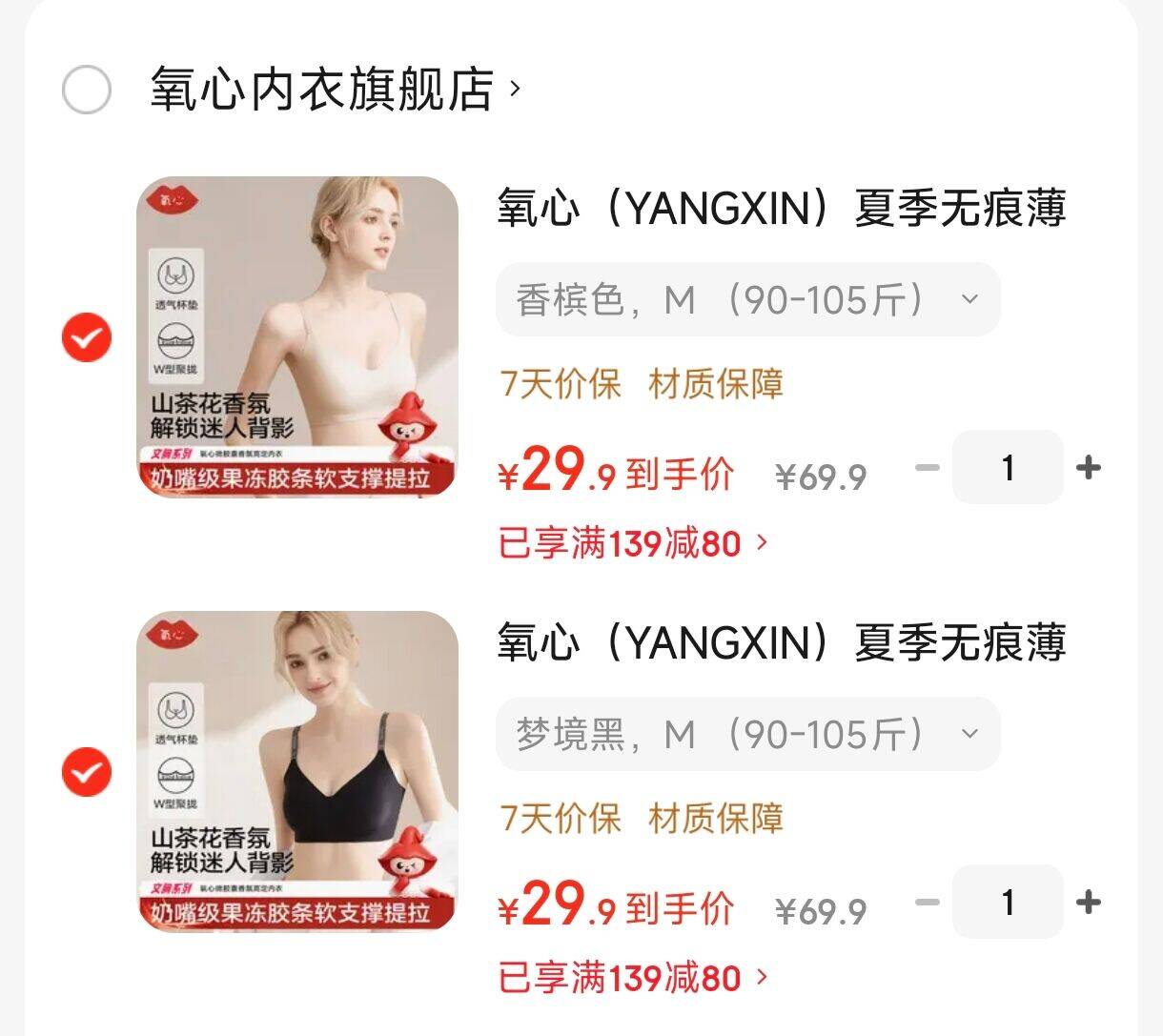Decrease quantity of 香槟色 item
The width and height of the screenshot is (1163, 1036).
928,468
